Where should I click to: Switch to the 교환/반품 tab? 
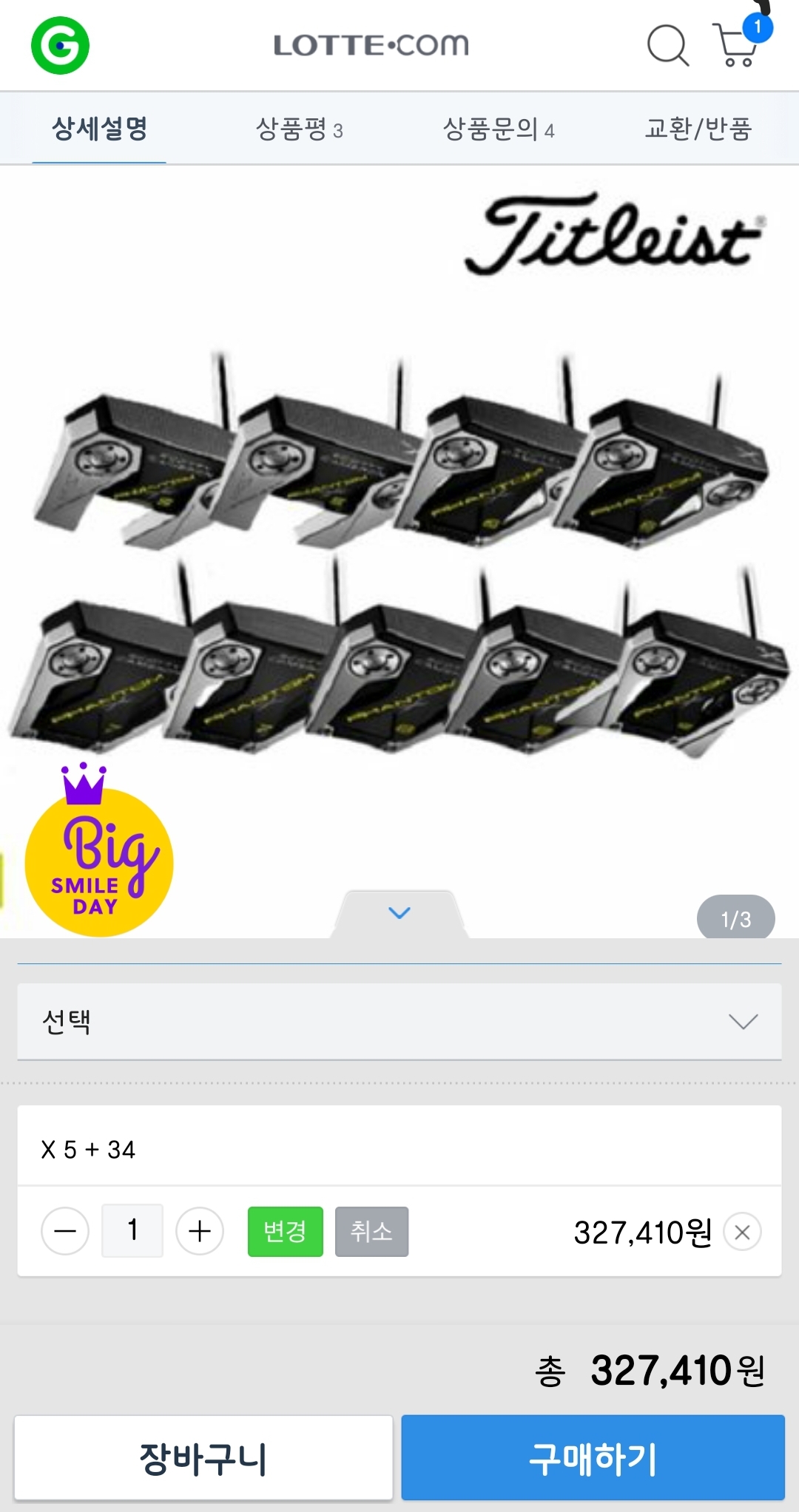[698, 129]
